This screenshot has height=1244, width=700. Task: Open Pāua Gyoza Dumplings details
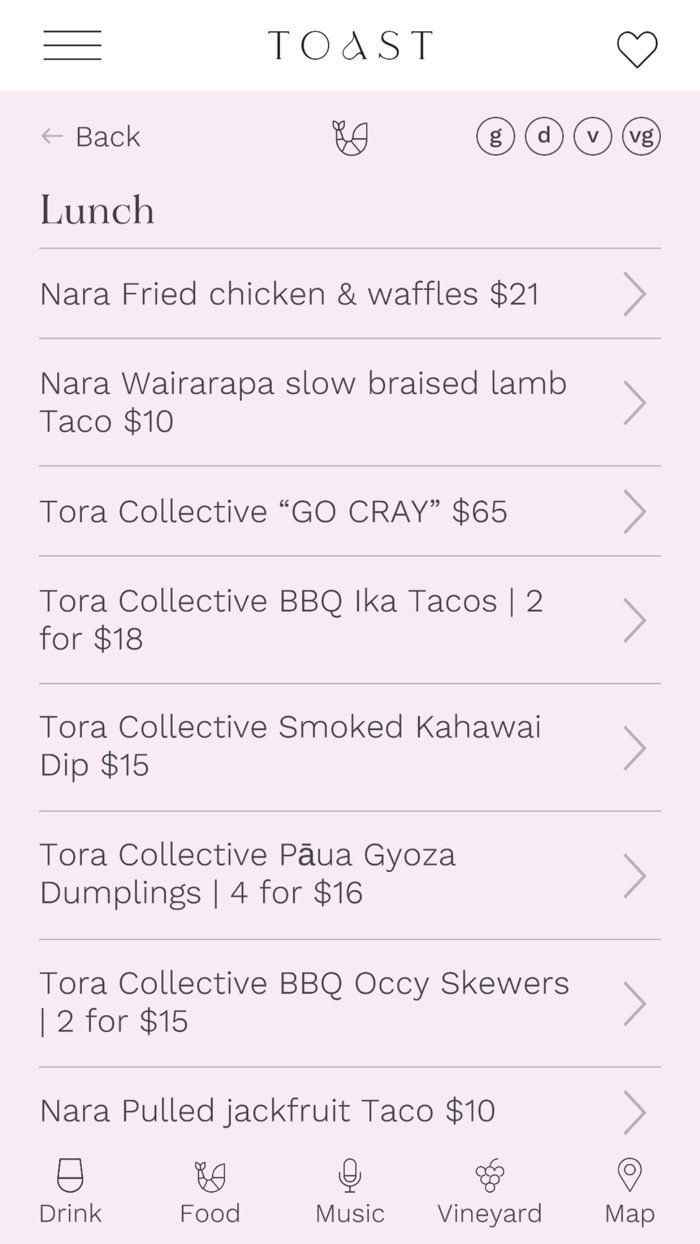pyautogui.click(x=350, y=875)
